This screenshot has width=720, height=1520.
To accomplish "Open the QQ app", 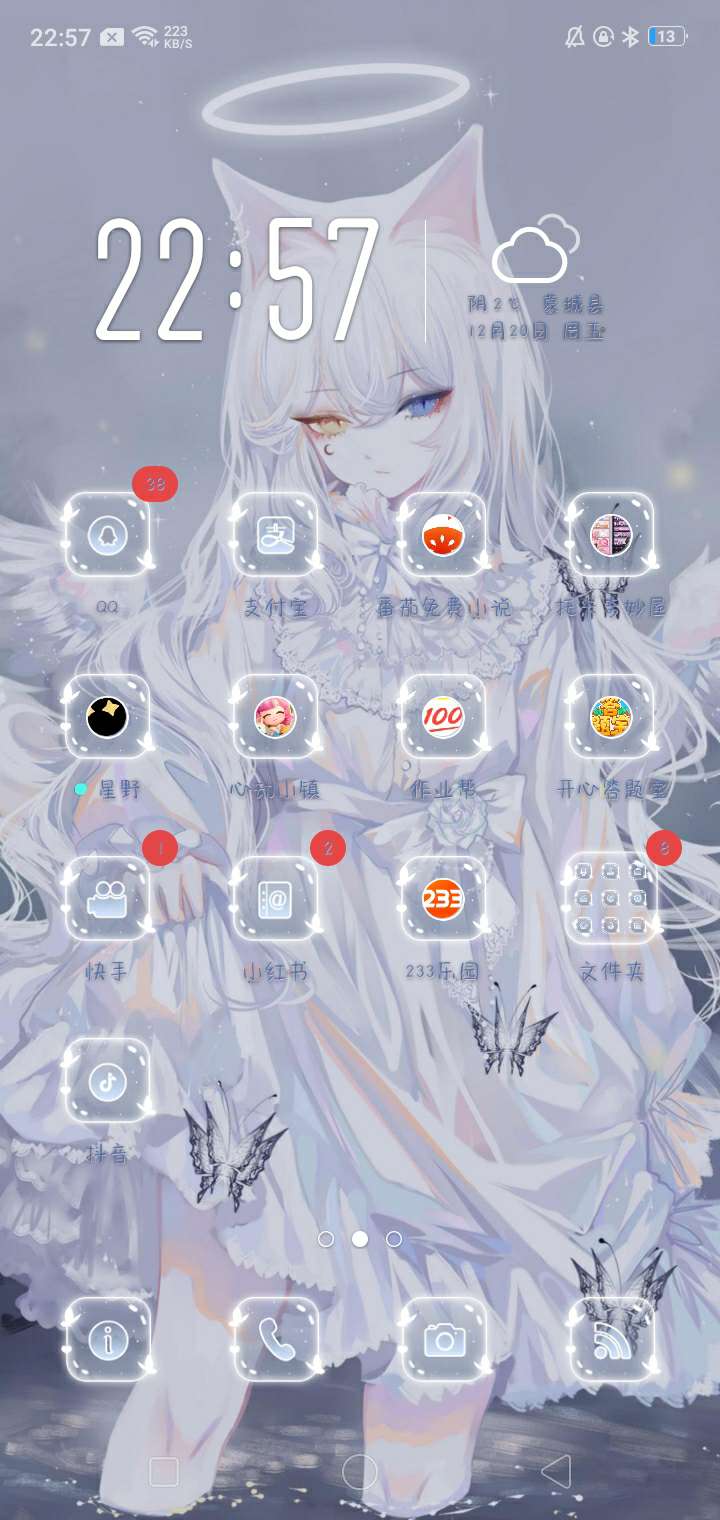I will pyautogui.click(x=107, y=536).
